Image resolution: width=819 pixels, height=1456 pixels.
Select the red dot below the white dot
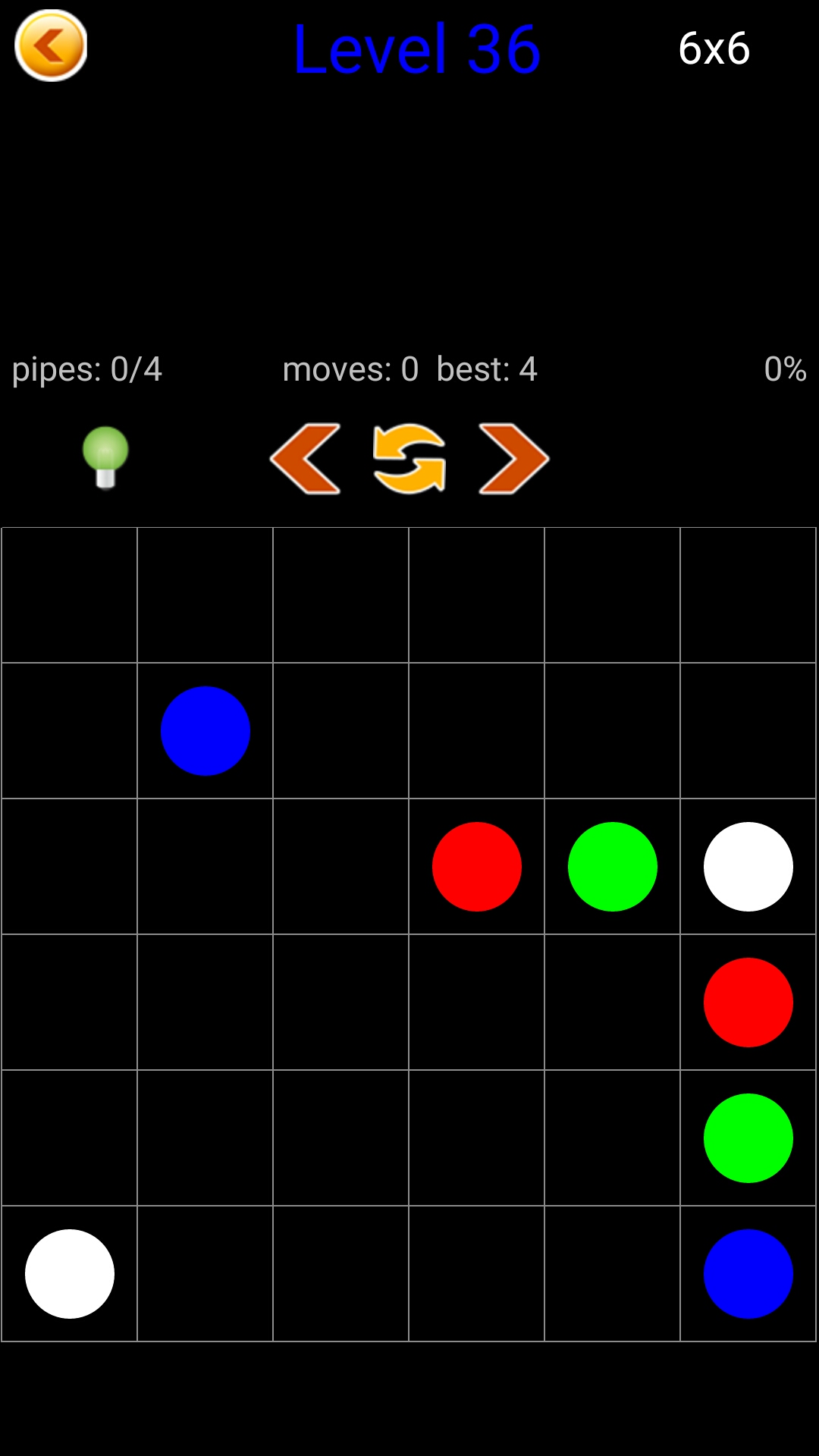click(748, 1003)
